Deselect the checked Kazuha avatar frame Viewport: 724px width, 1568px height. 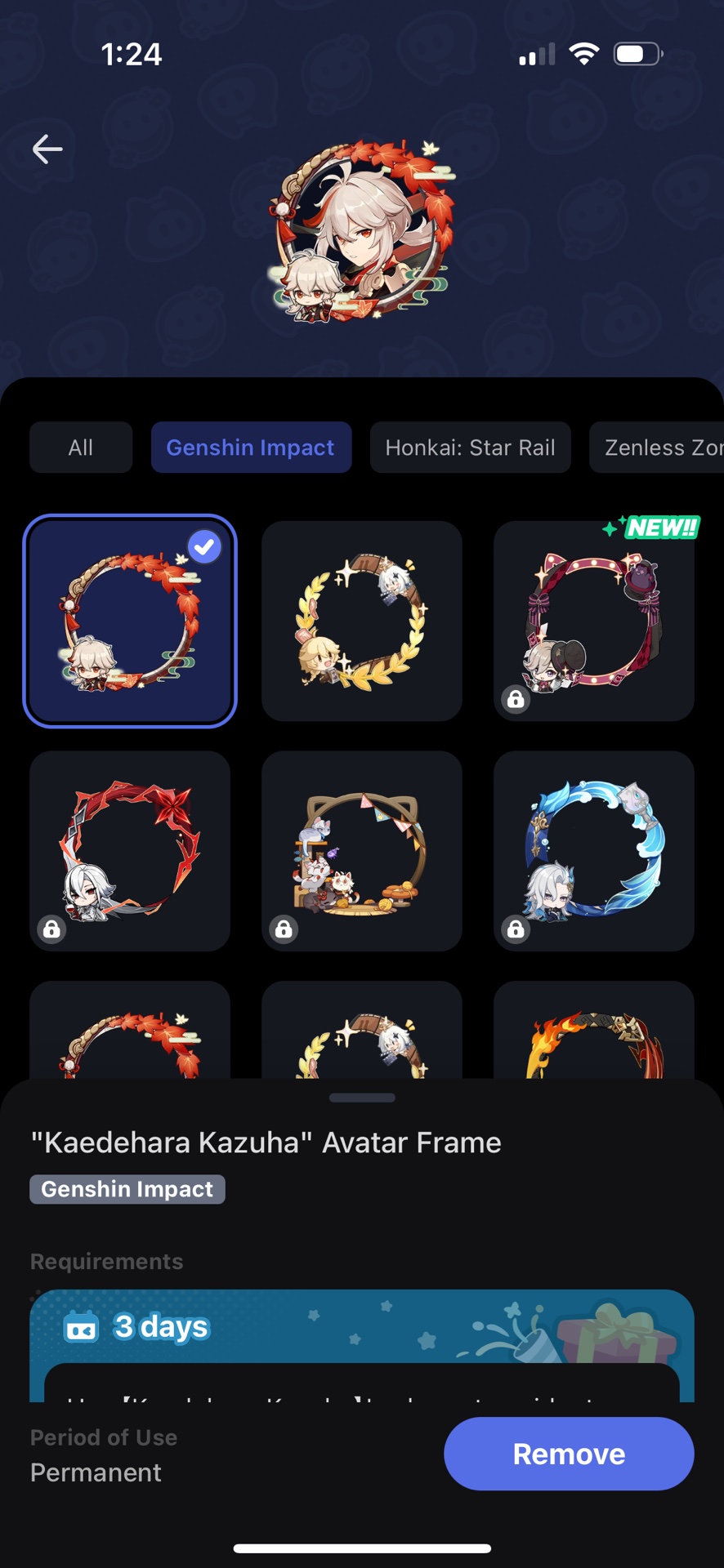(x=130, y=621)
